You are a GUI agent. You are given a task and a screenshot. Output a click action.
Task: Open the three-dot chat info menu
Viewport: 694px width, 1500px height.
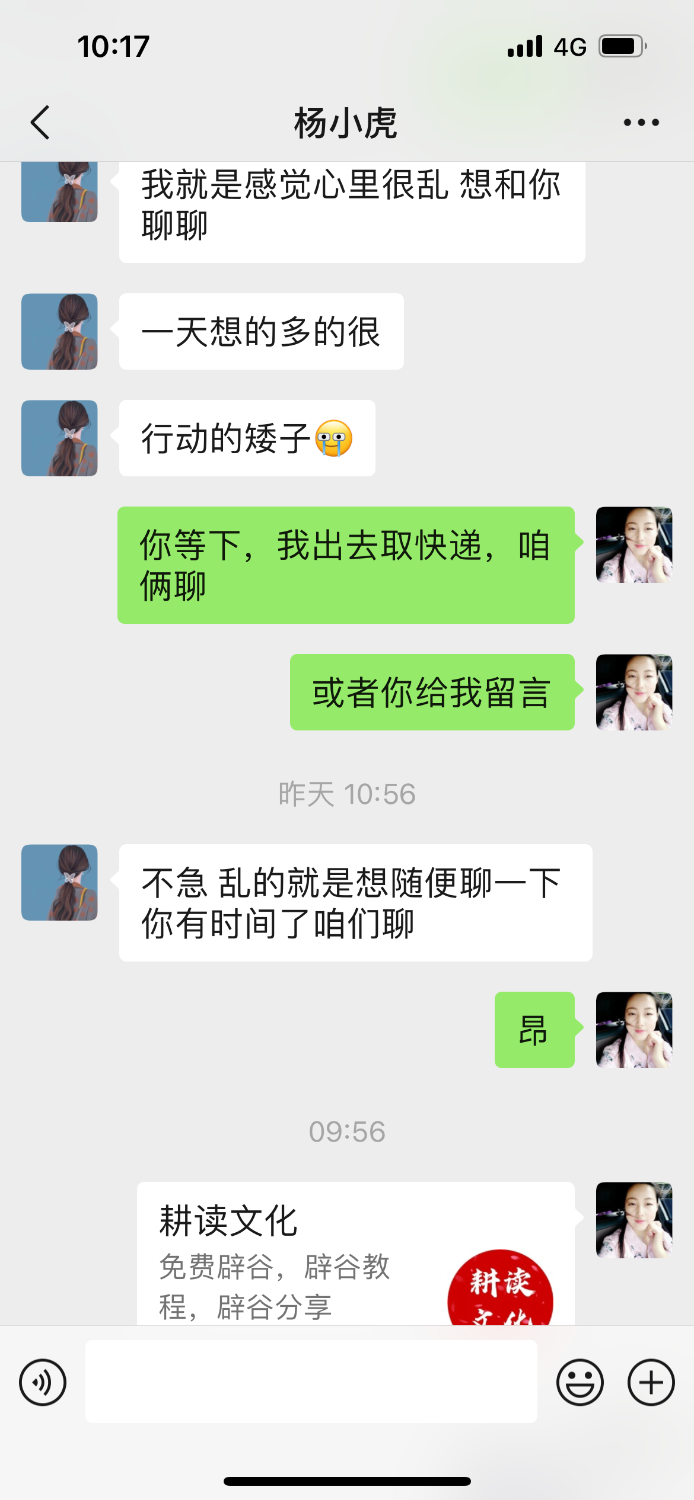click(x=641, y=123)
